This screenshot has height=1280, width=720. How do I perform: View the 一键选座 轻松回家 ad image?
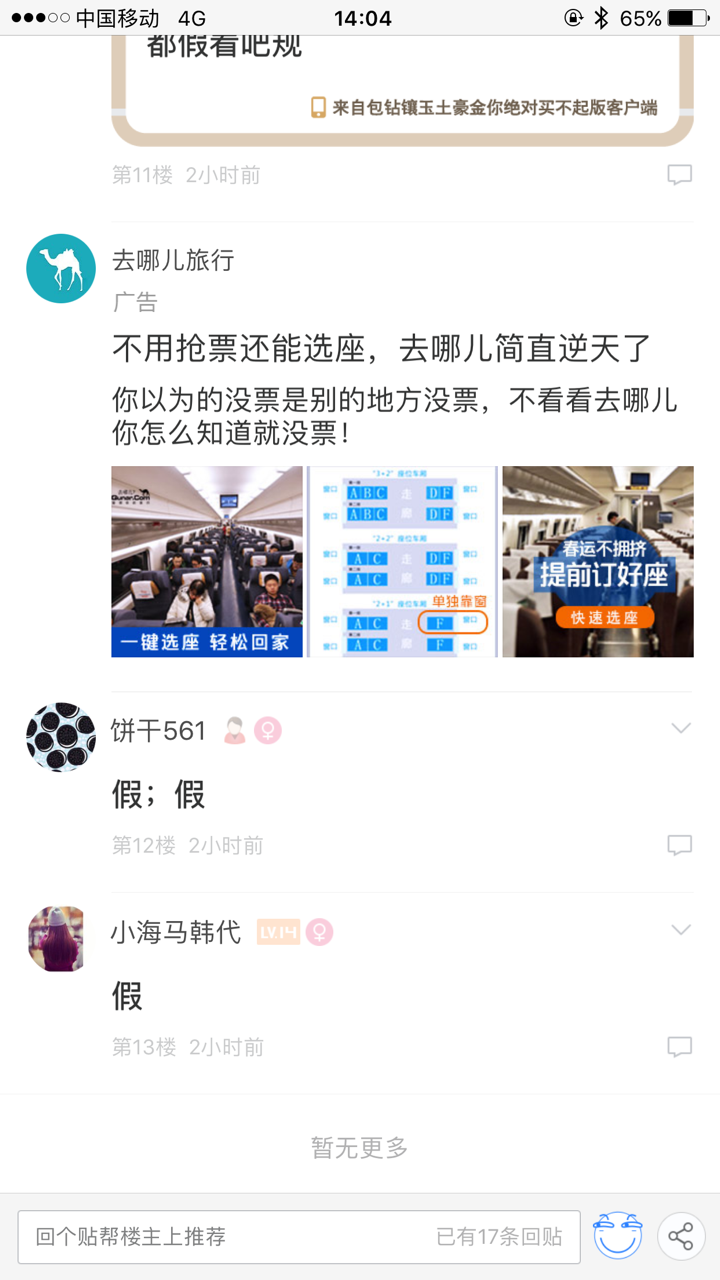[x=207, y=561]
